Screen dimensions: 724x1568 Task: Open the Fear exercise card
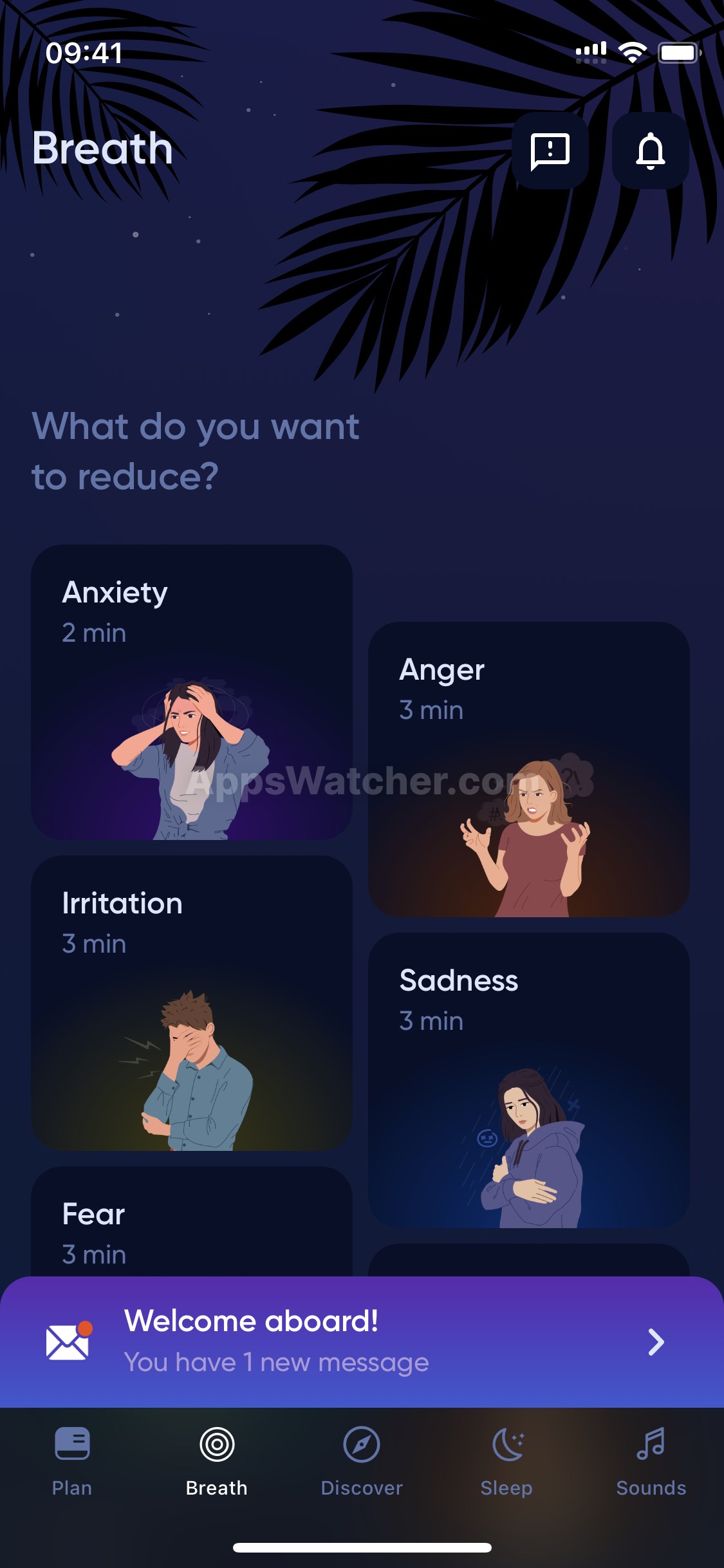click(192, 1223)
